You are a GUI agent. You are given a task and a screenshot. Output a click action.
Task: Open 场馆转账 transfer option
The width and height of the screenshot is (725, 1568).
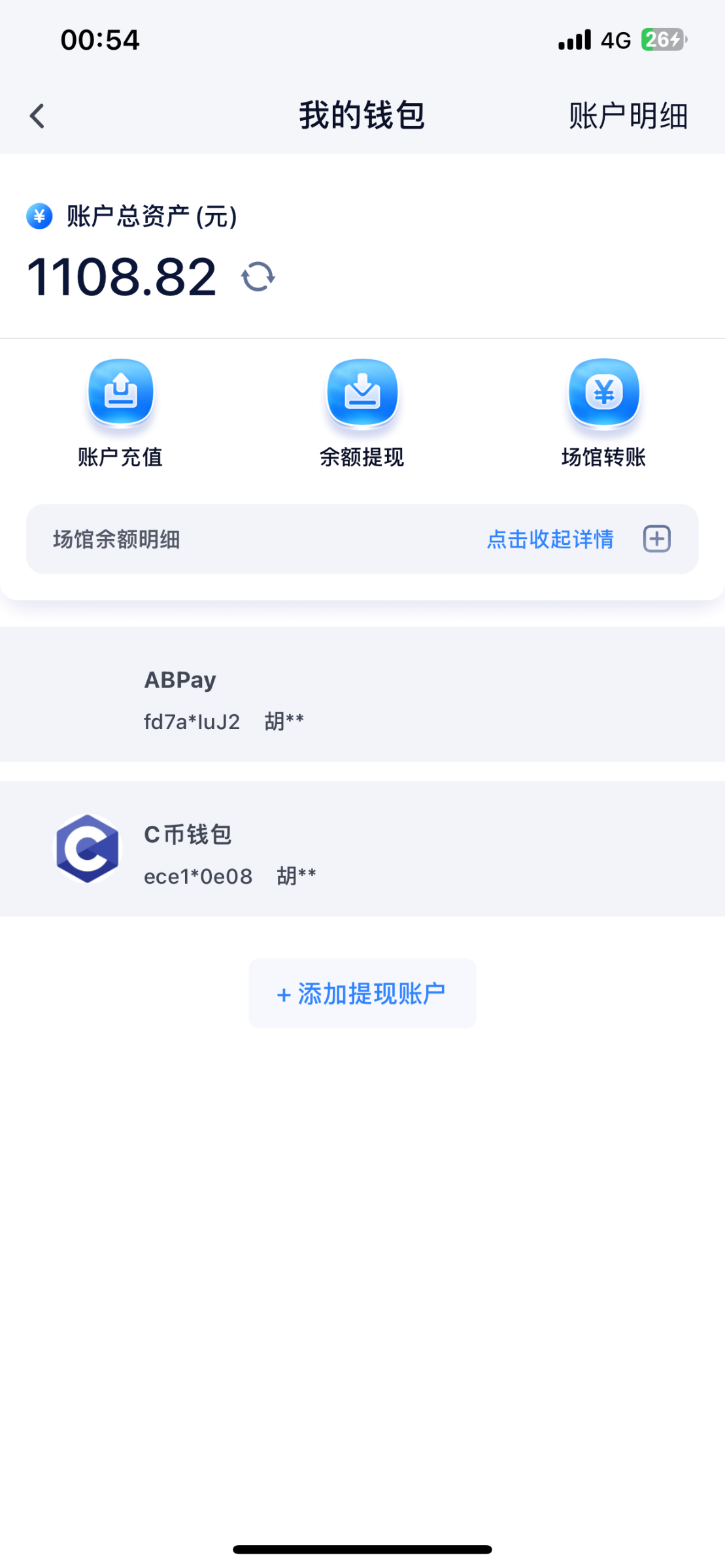tap(604, 413)
